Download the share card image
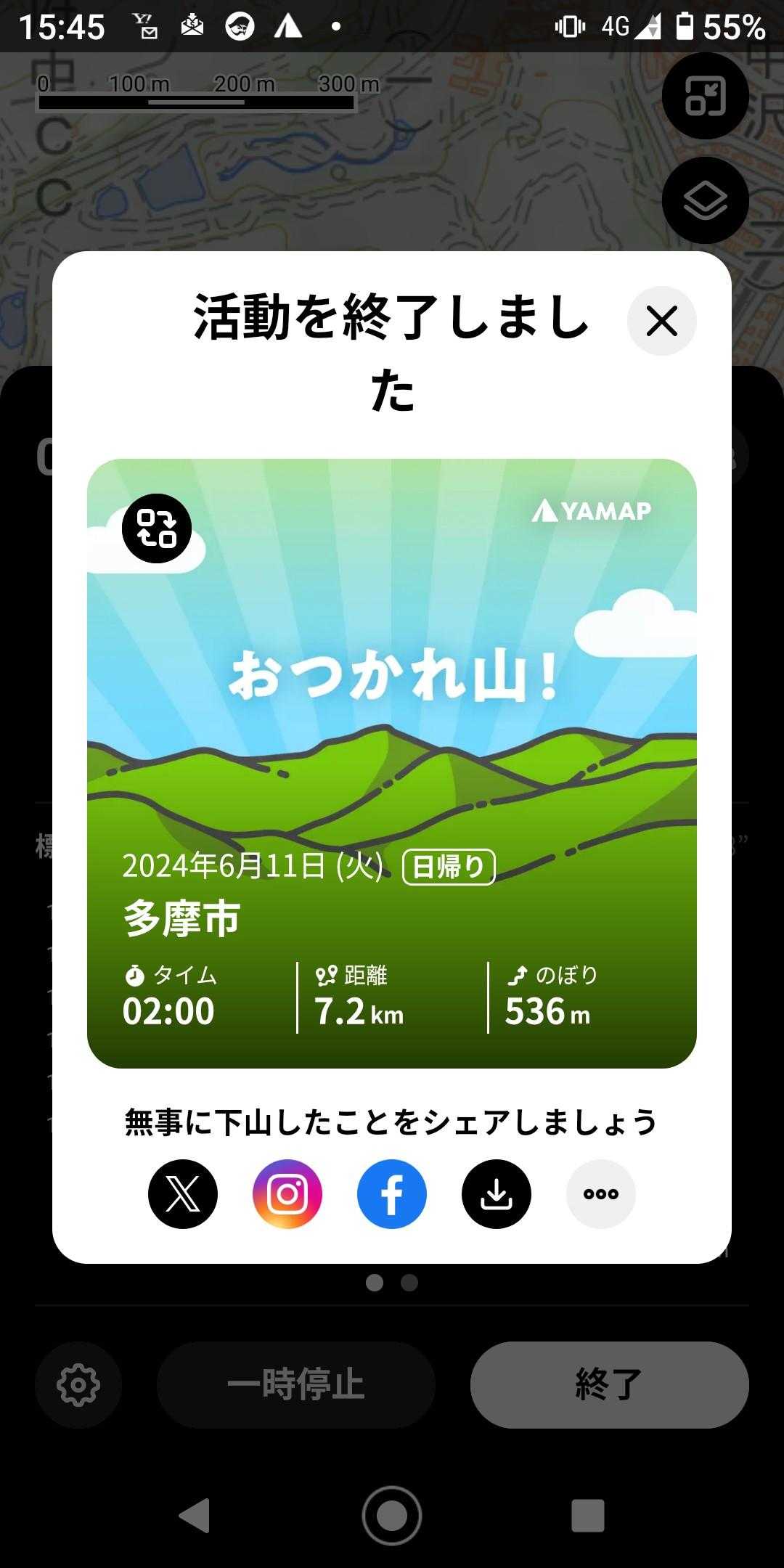 [497, 1194]
